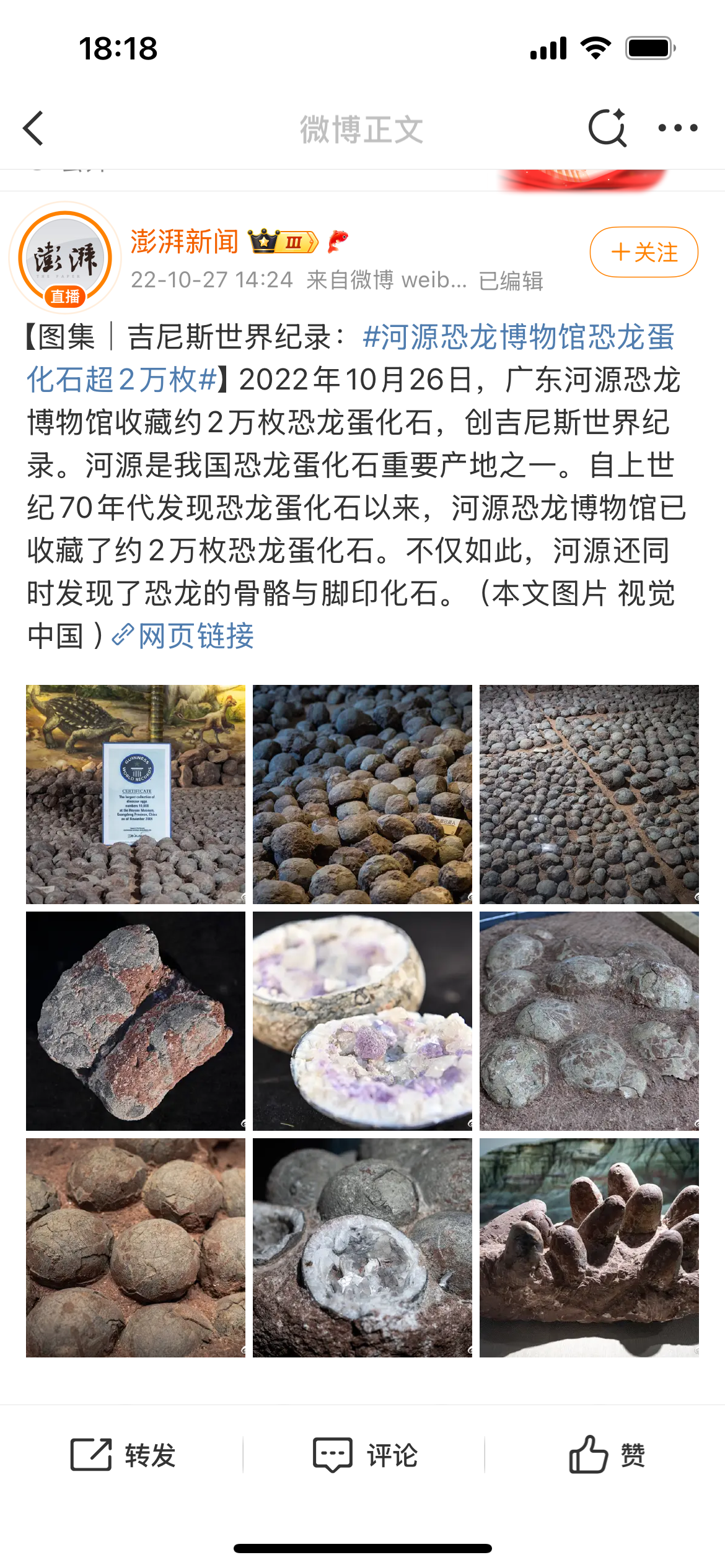
Task: Follow 澎湃新闻 with the 关注 button
Action: (x=643, y=252)
